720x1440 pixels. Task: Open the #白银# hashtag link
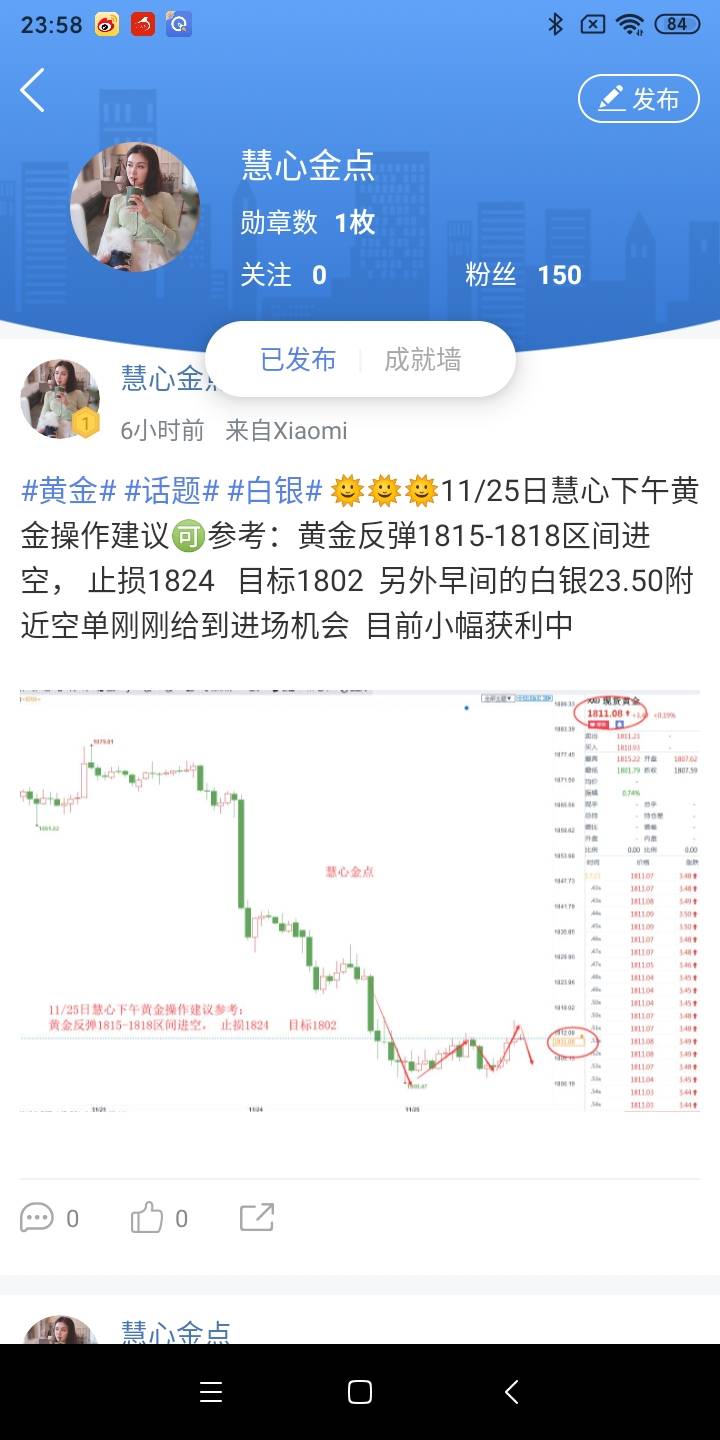coord(275,491)
